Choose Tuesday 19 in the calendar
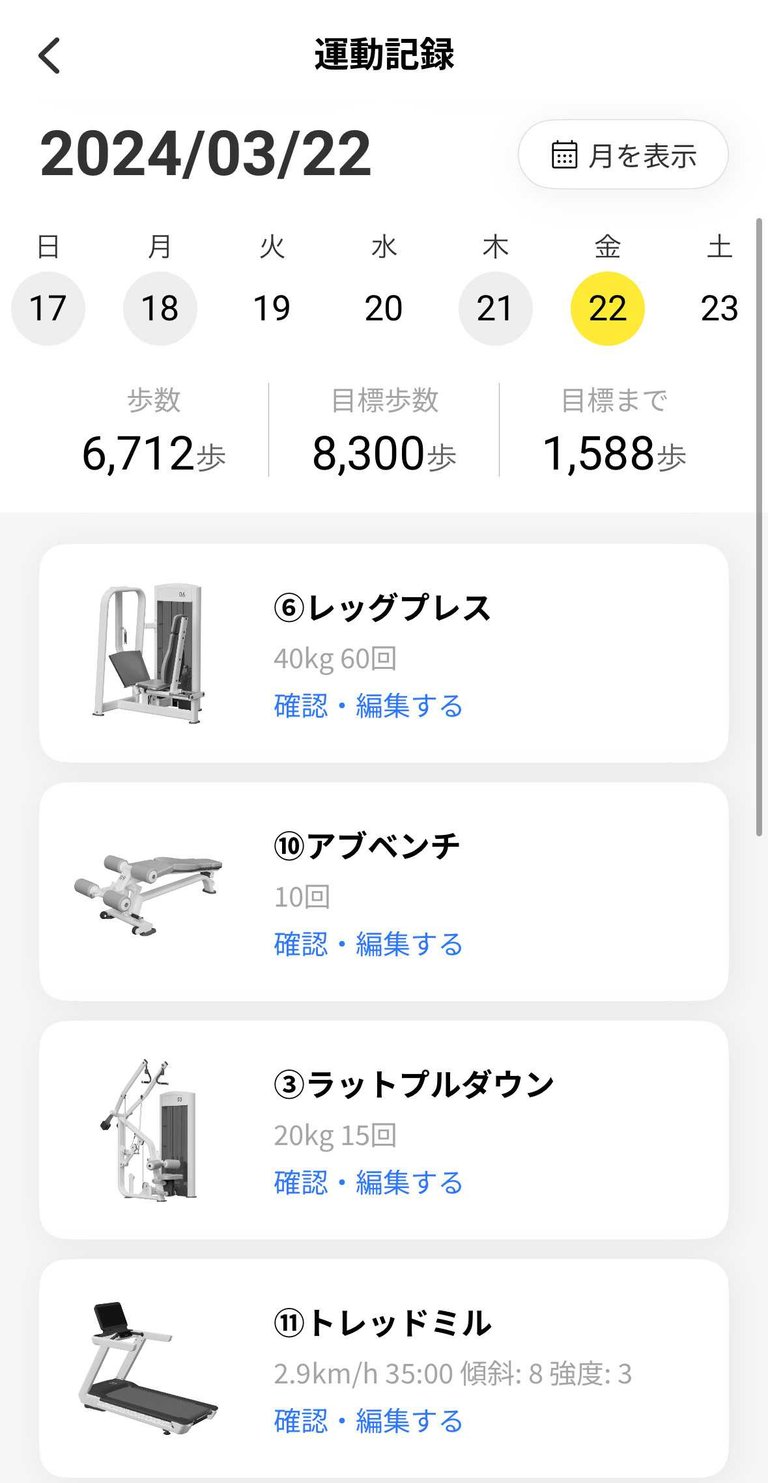Screen dimensions: 768x1483 click(x=272, y=308)
